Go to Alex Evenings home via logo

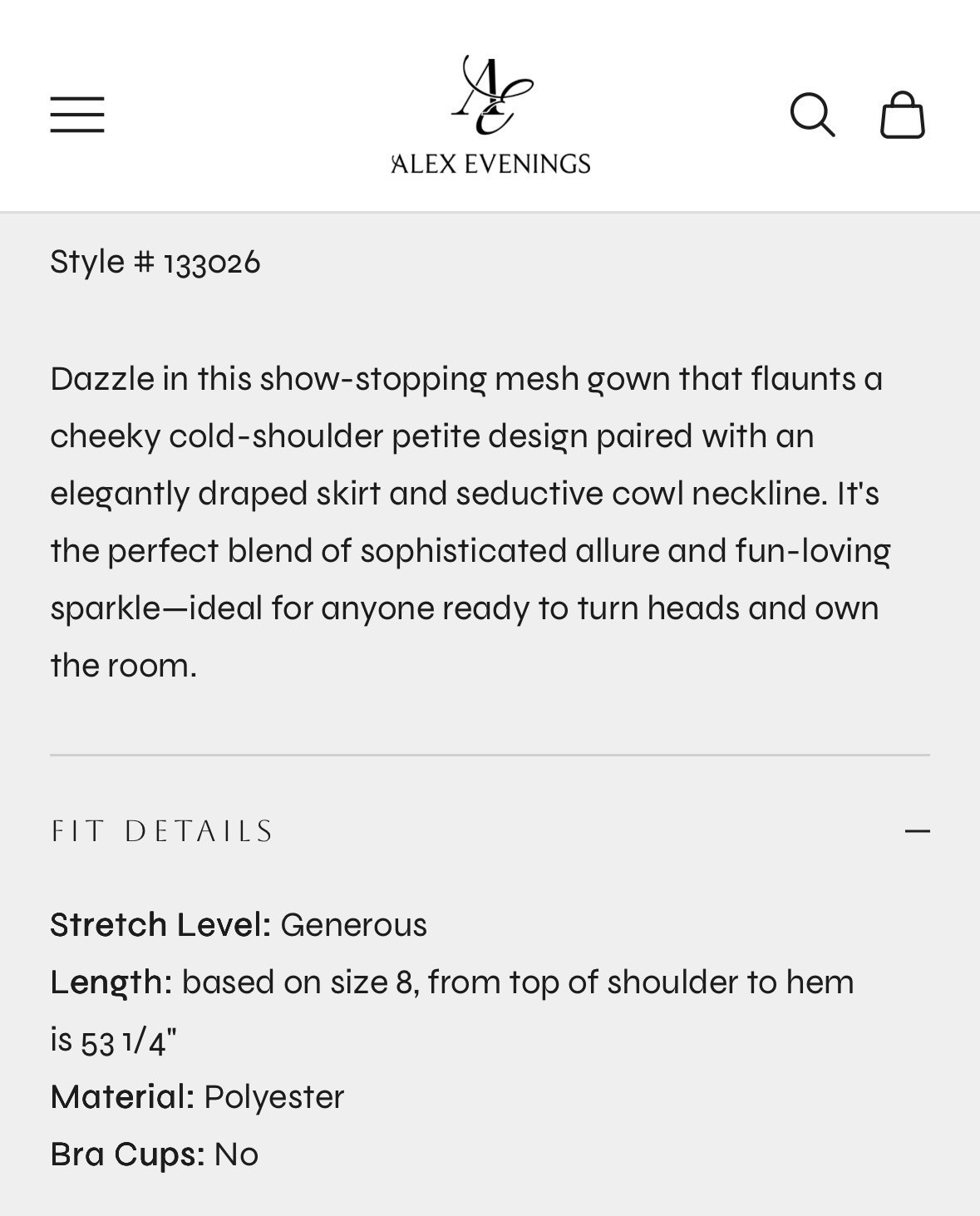[x=490, y=115]
